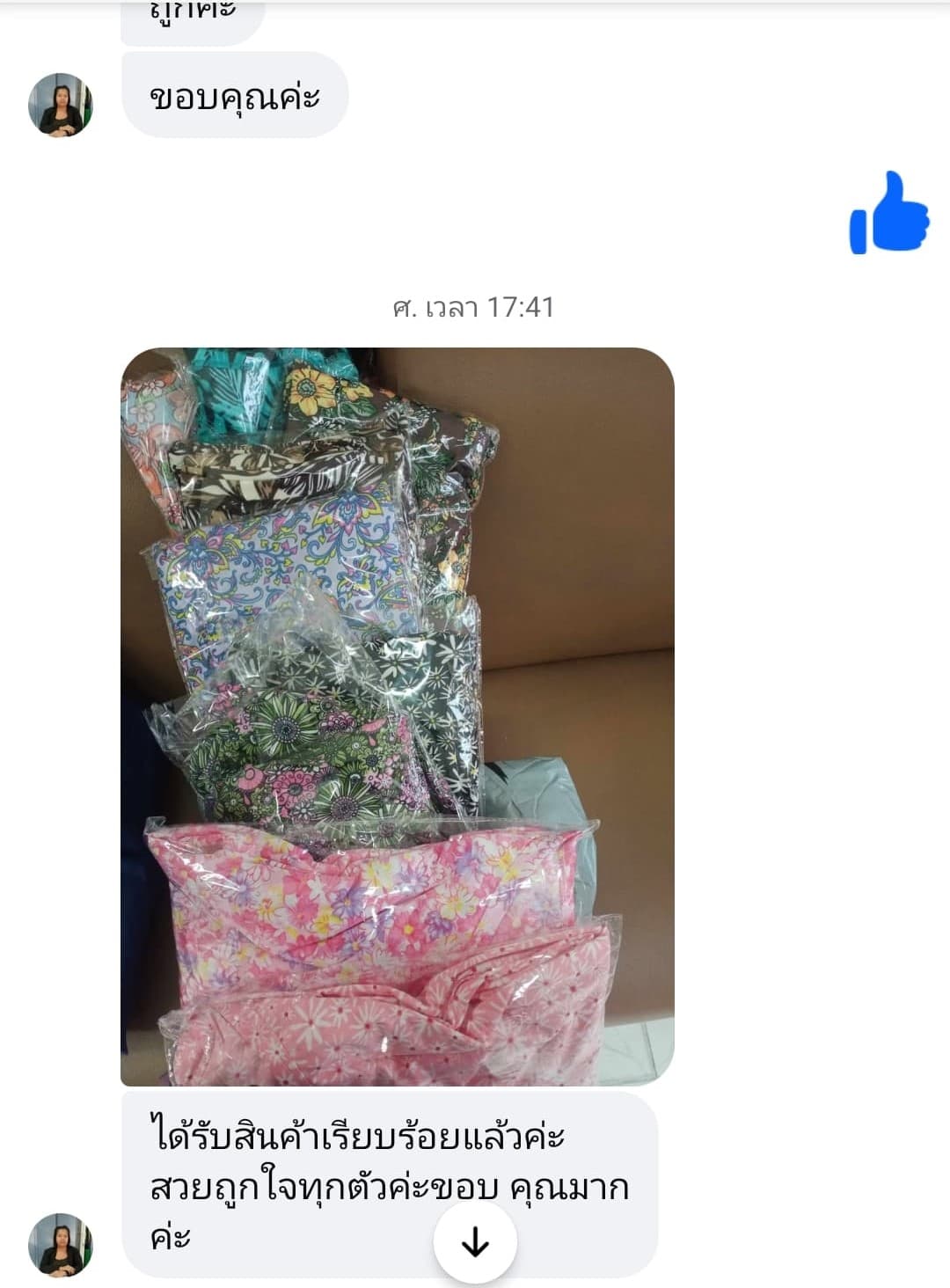950x1288 pixels.
Task: Open sender's profile picture beside ขอบคุณค่ะ
Action: click(61, 105)
